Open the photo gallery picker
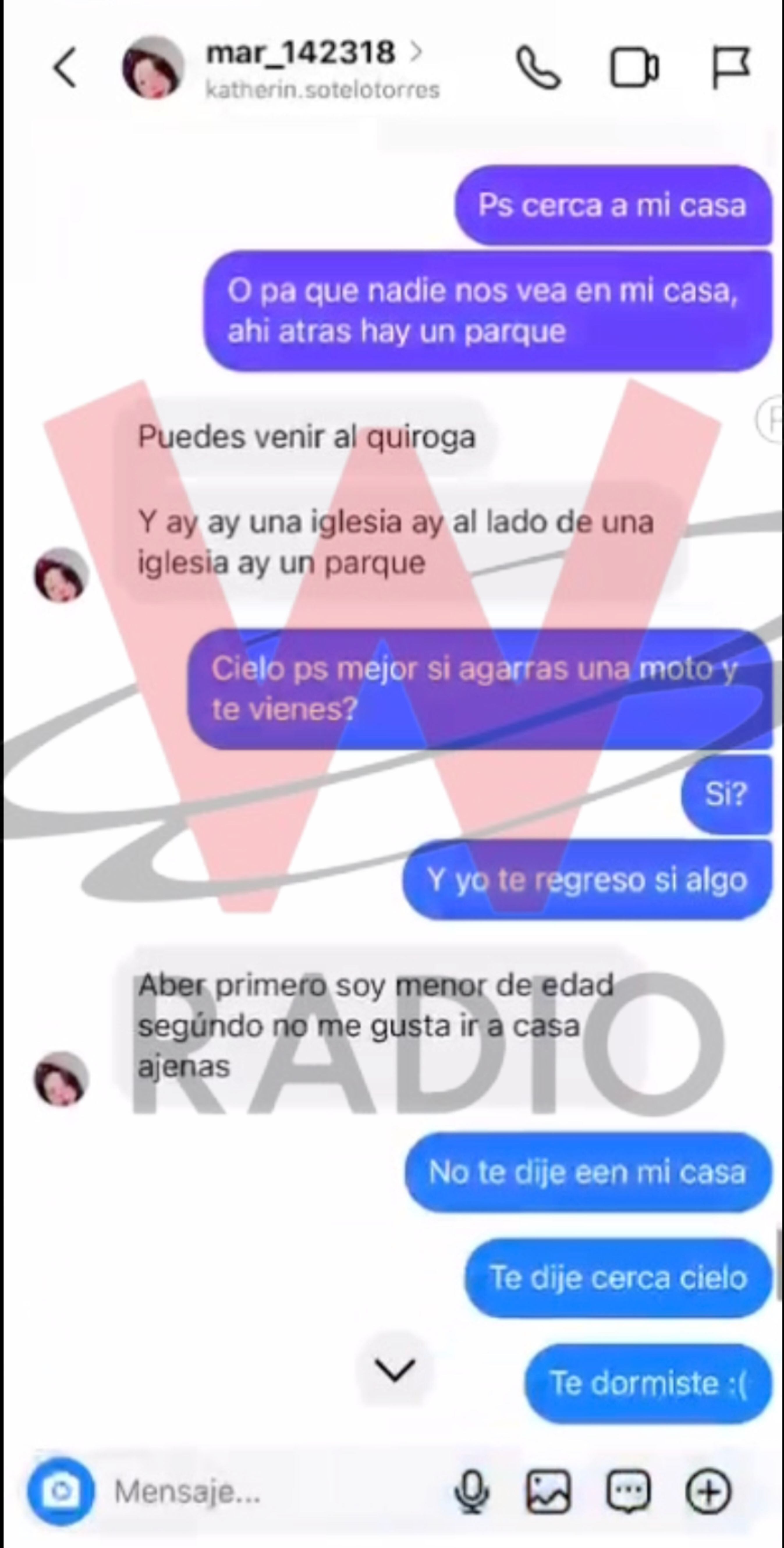Viewport: 784px width, 1548px height. [549, 1492]
